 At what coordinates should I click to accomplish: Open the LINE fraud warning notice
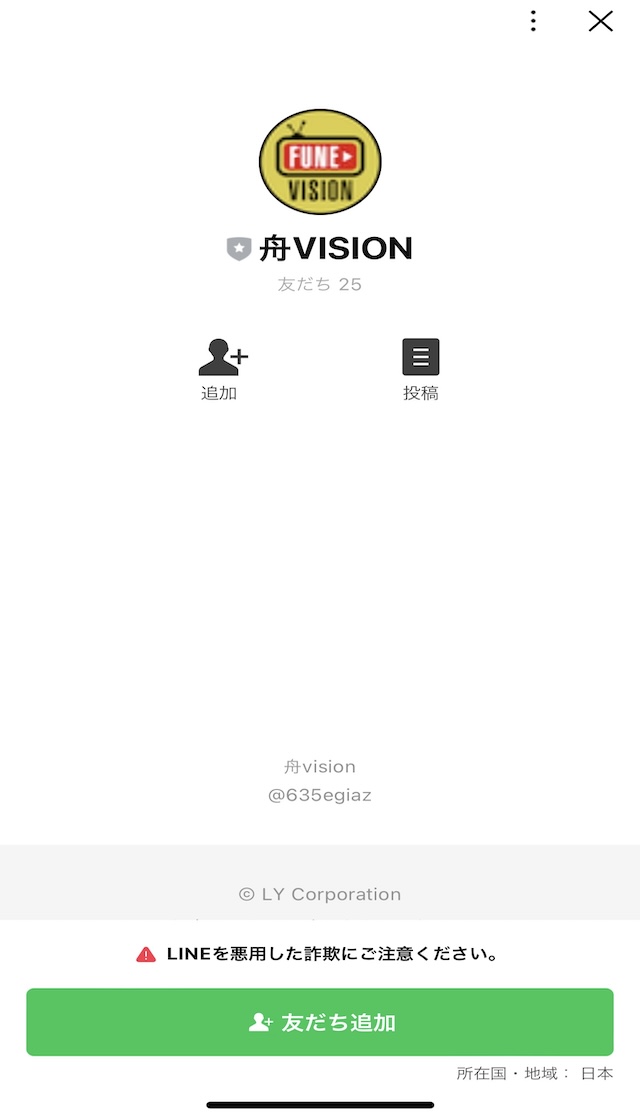tap(317, 954)
